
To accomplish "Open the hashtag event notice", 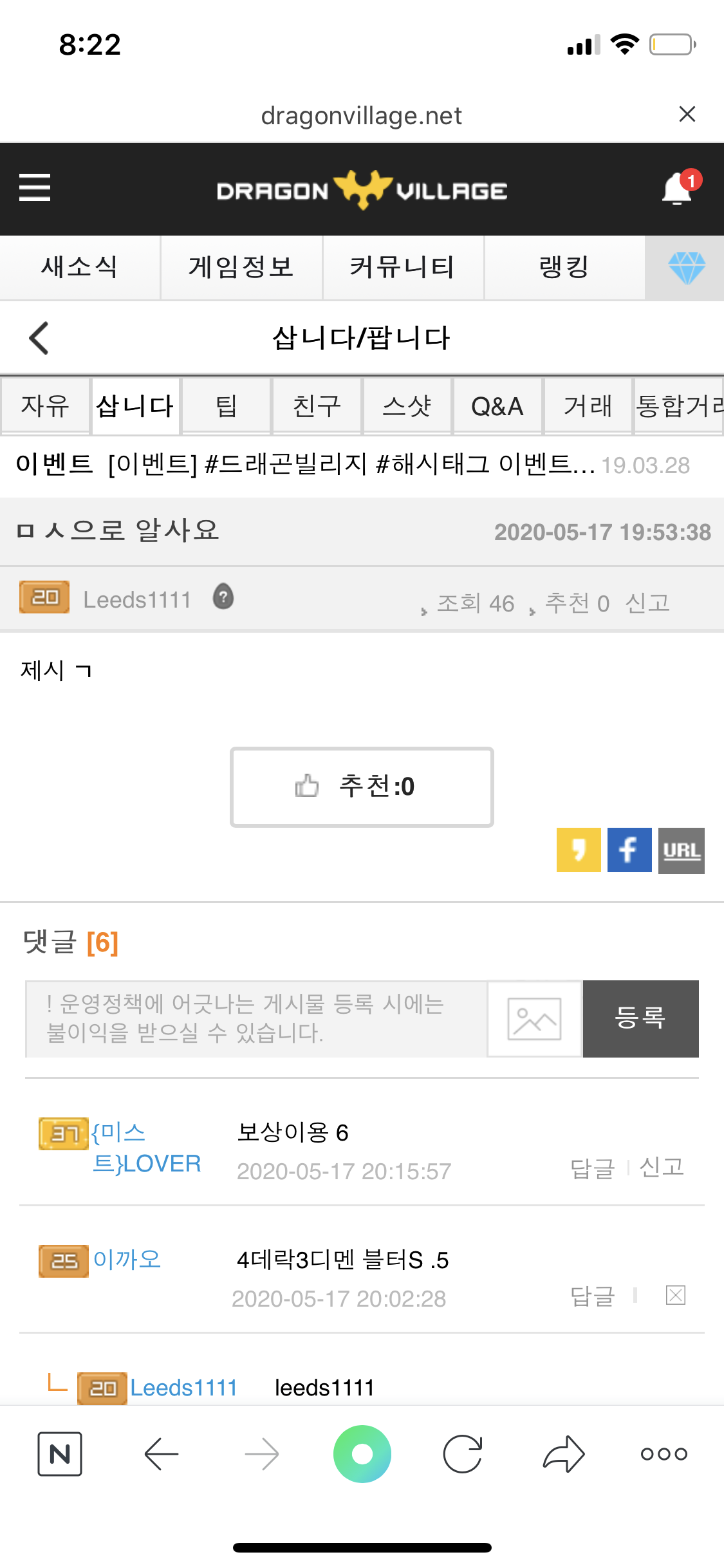I will coord(351,464).
